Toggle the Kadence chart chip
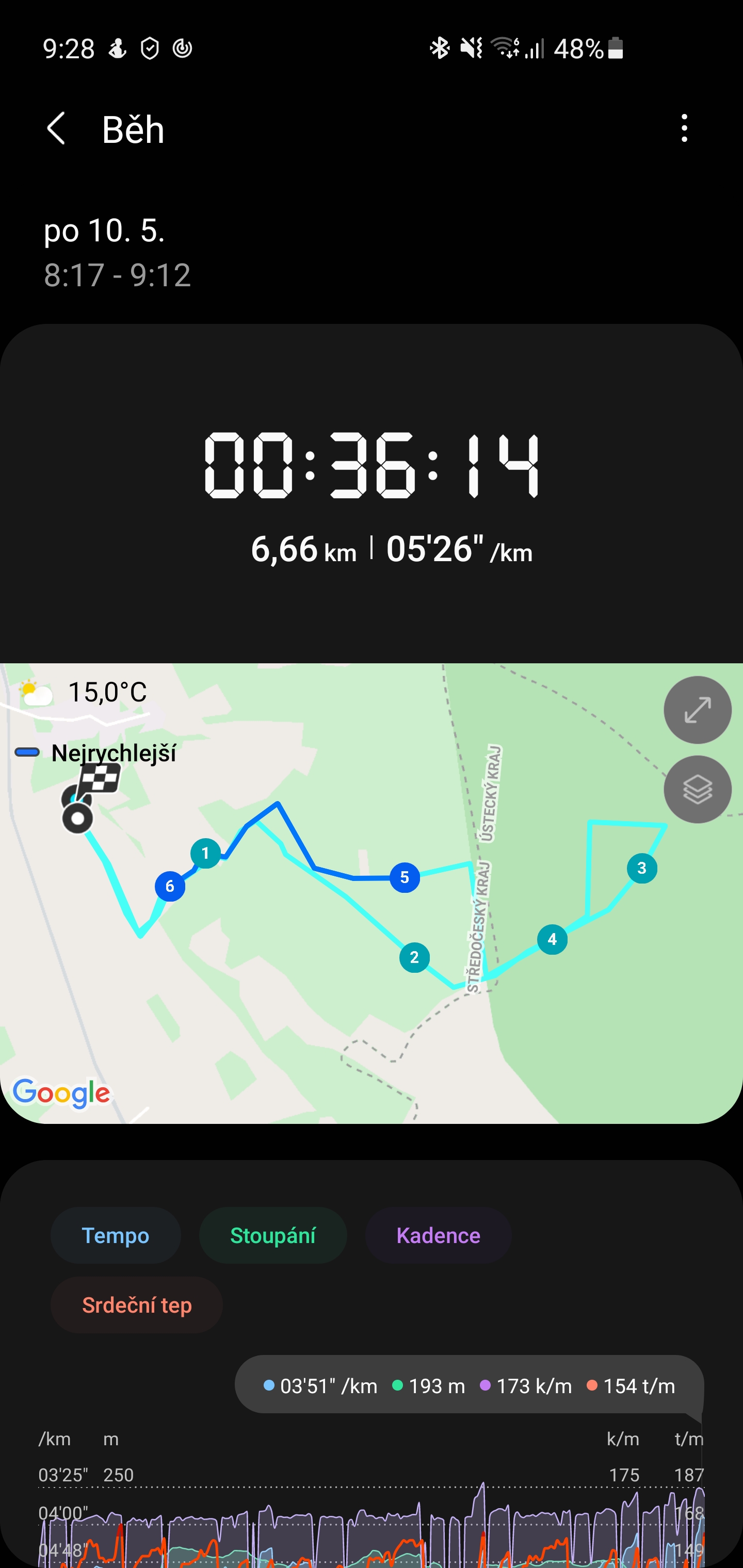Screen dimensions: 743x1568 [438, 1235]
